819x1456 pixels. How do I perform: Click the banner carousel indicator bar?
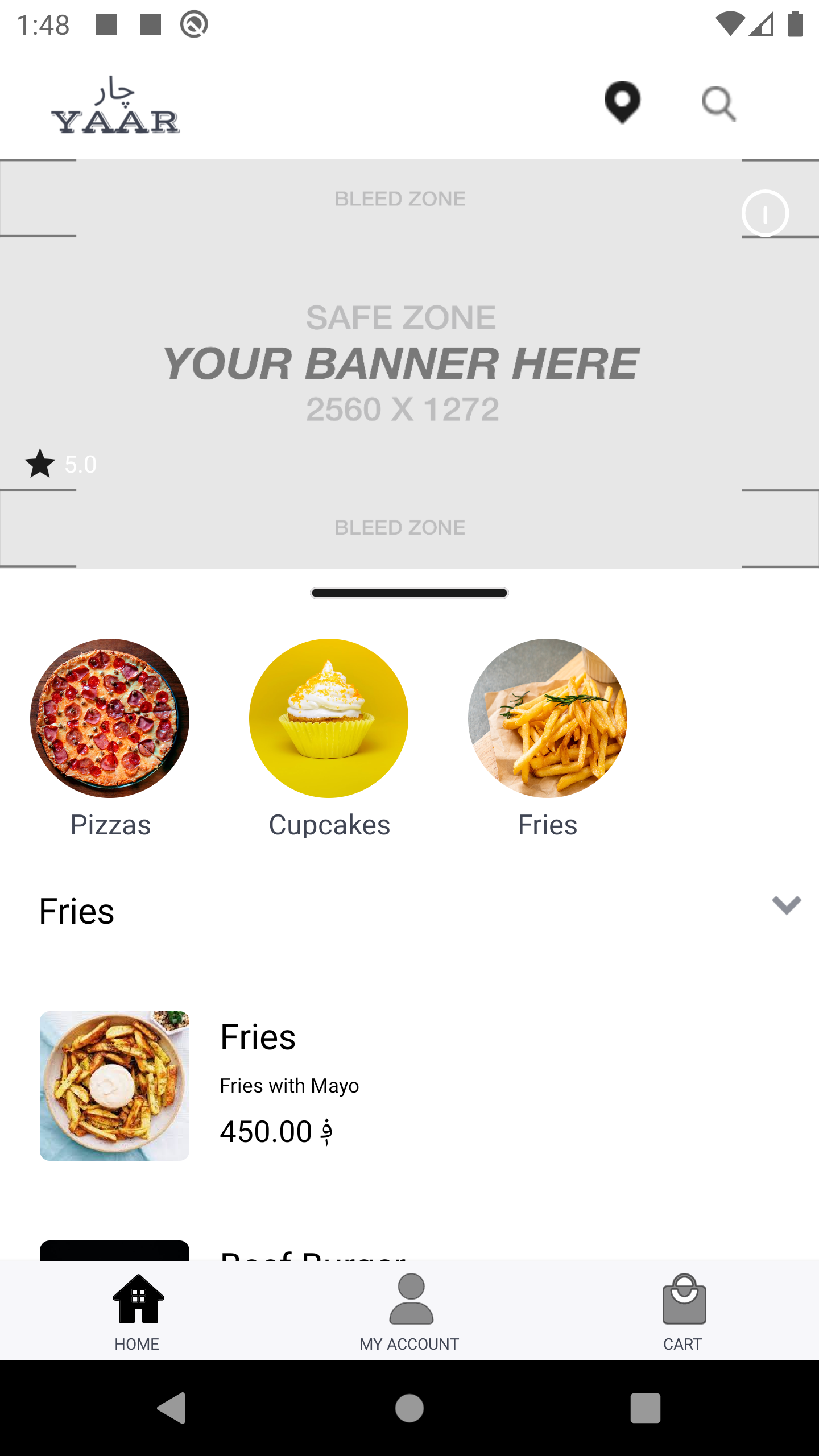pyautogui.click(x=409, y=593)
